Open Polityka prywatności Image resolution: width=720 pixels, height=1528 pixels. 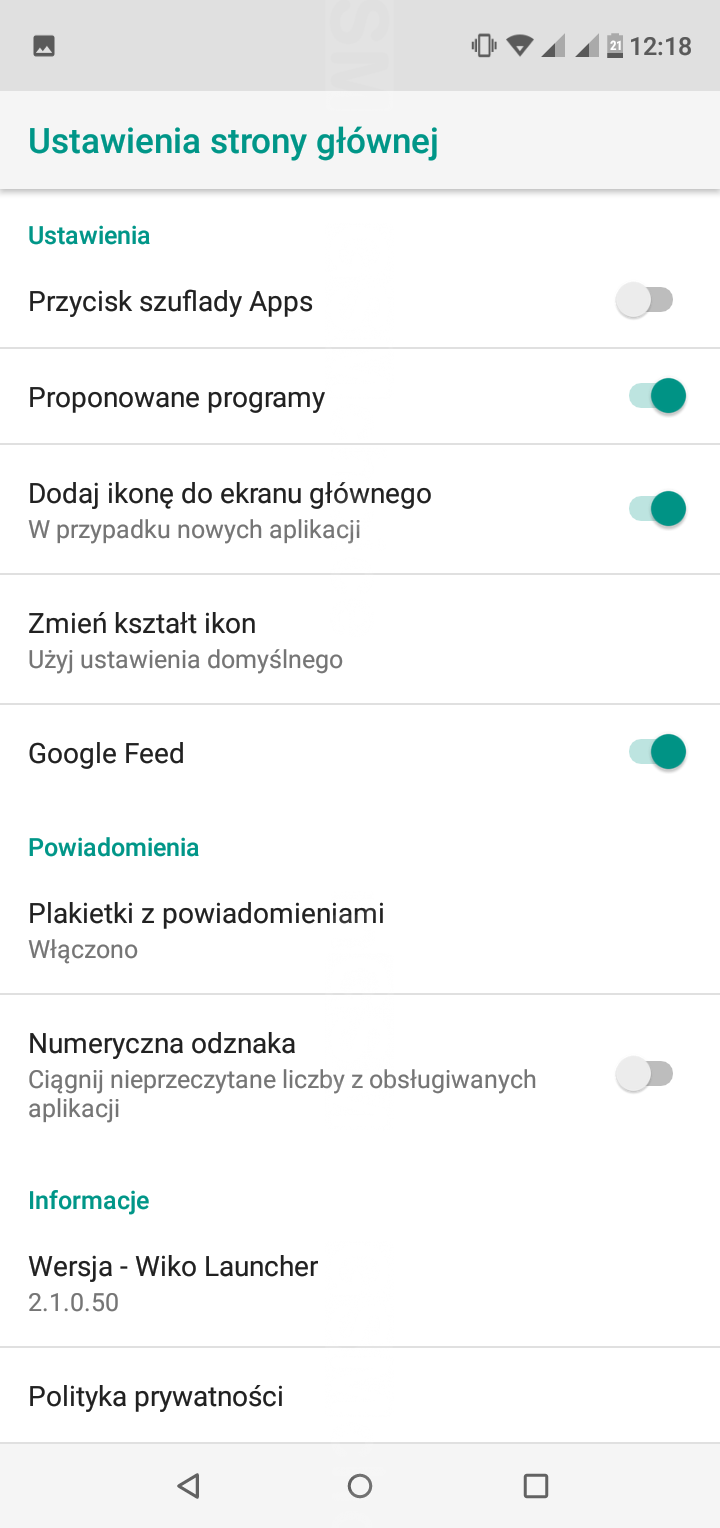[x=360, y=1396]
